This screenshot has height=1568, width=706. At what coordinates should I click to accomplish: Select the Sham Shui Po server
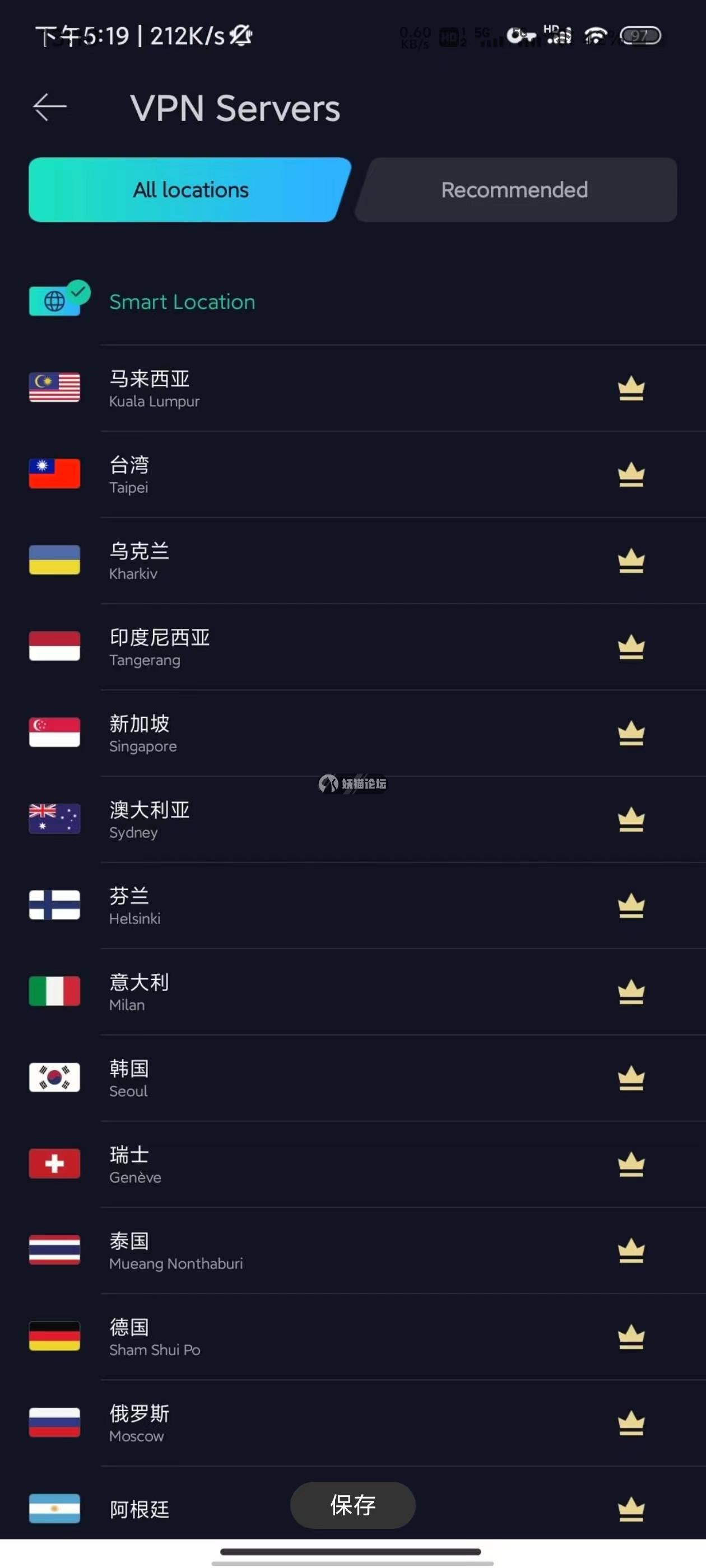[x=155, y=1337]
